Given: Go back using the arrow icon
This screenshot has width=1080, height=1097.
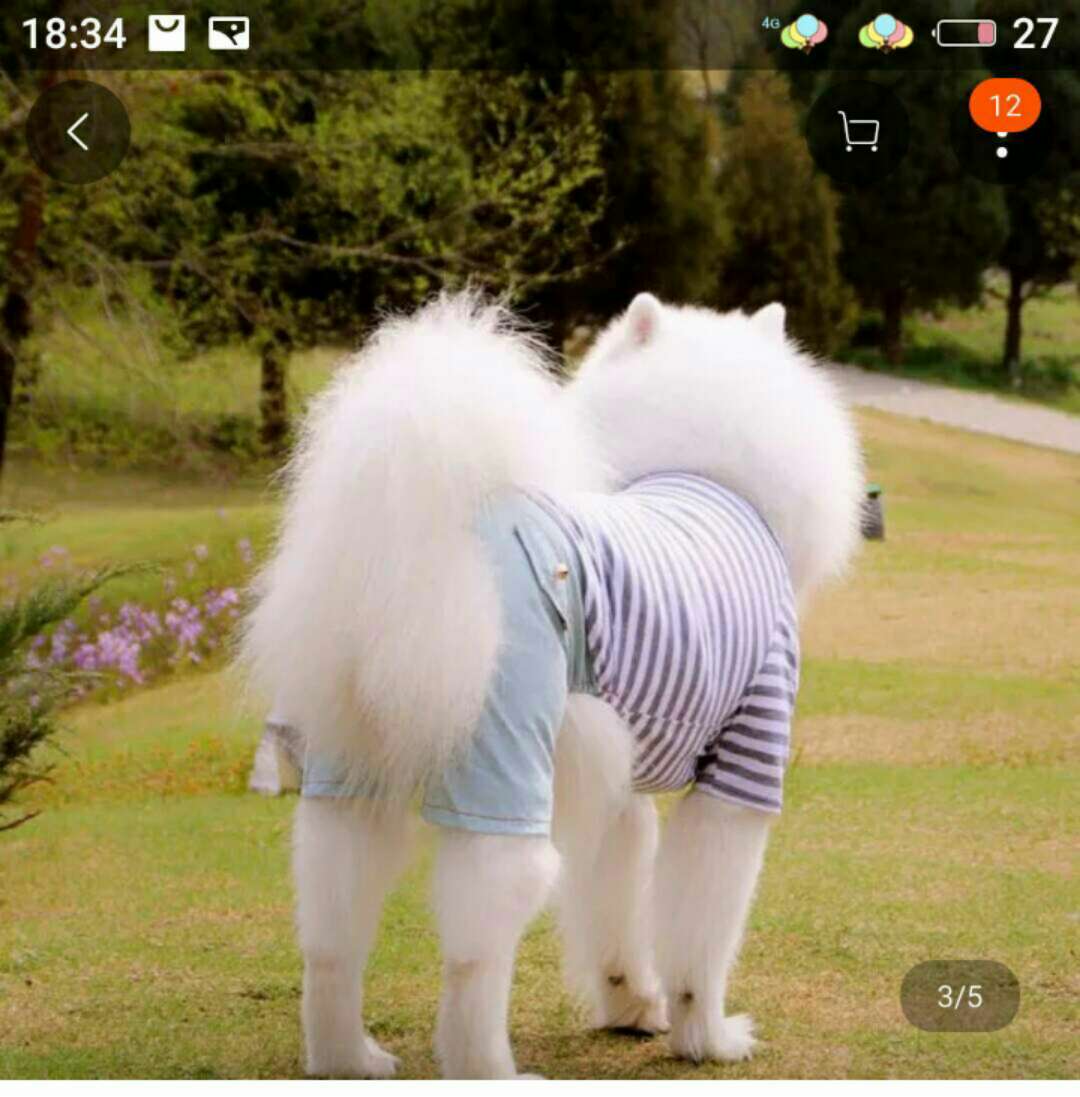Looking at the screenshot, I should coord(78,132).
